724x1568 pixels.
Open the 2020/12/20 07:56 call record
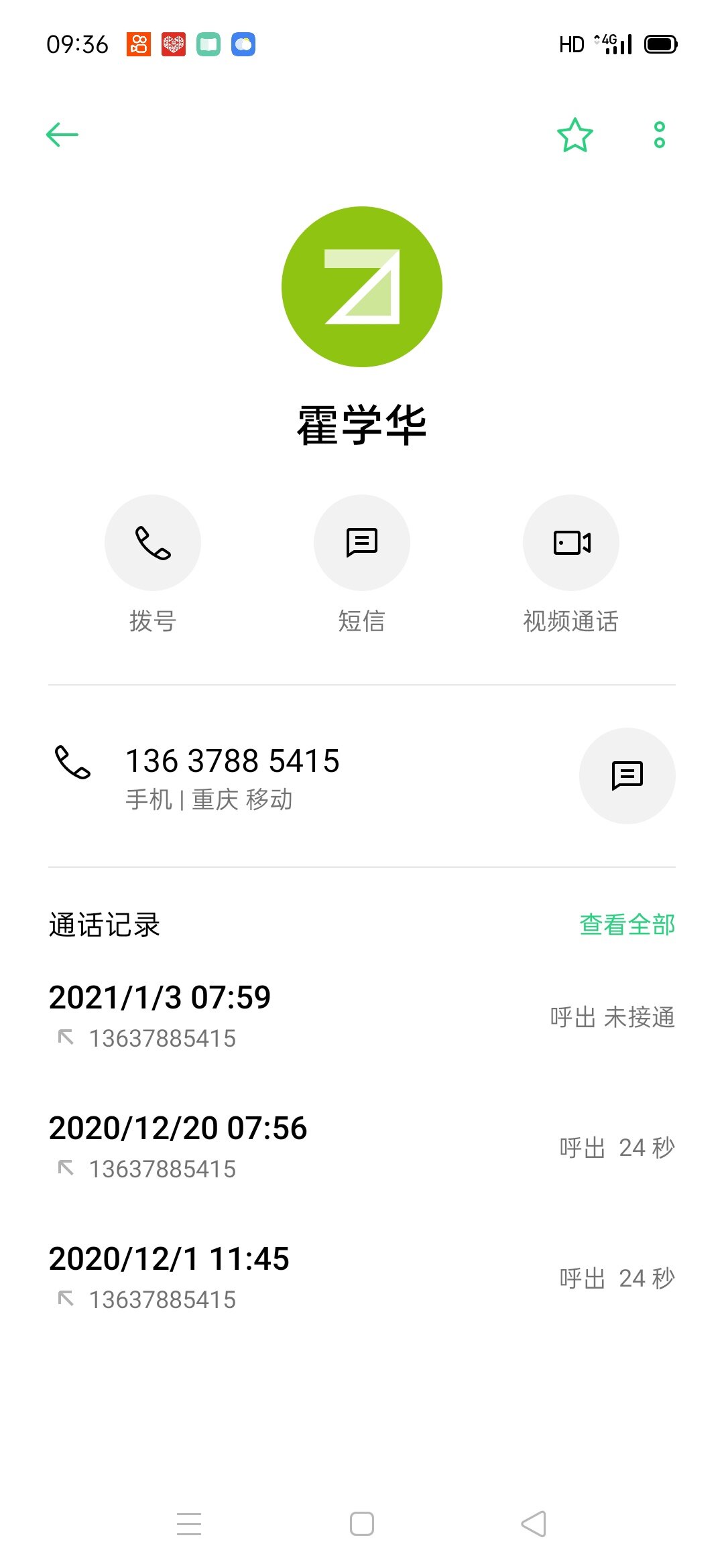tap(362, 1147)
